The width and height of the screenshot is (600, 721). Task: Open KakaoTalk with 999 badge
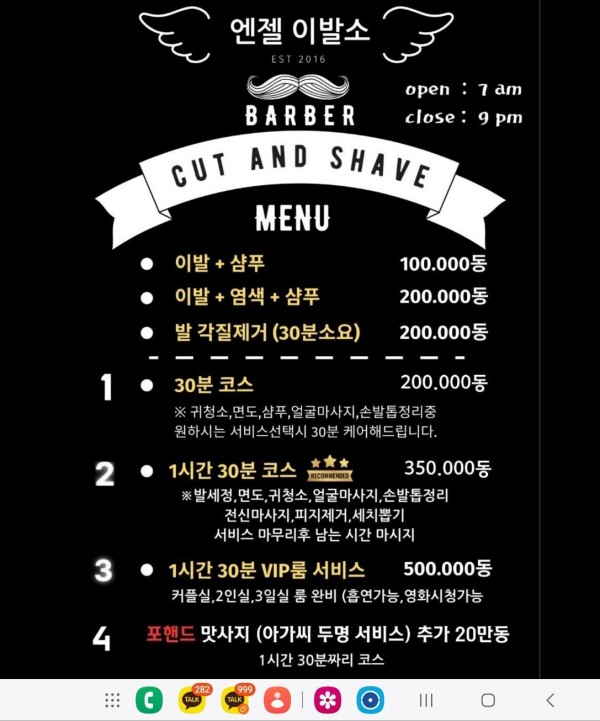[x=236, y=700]
